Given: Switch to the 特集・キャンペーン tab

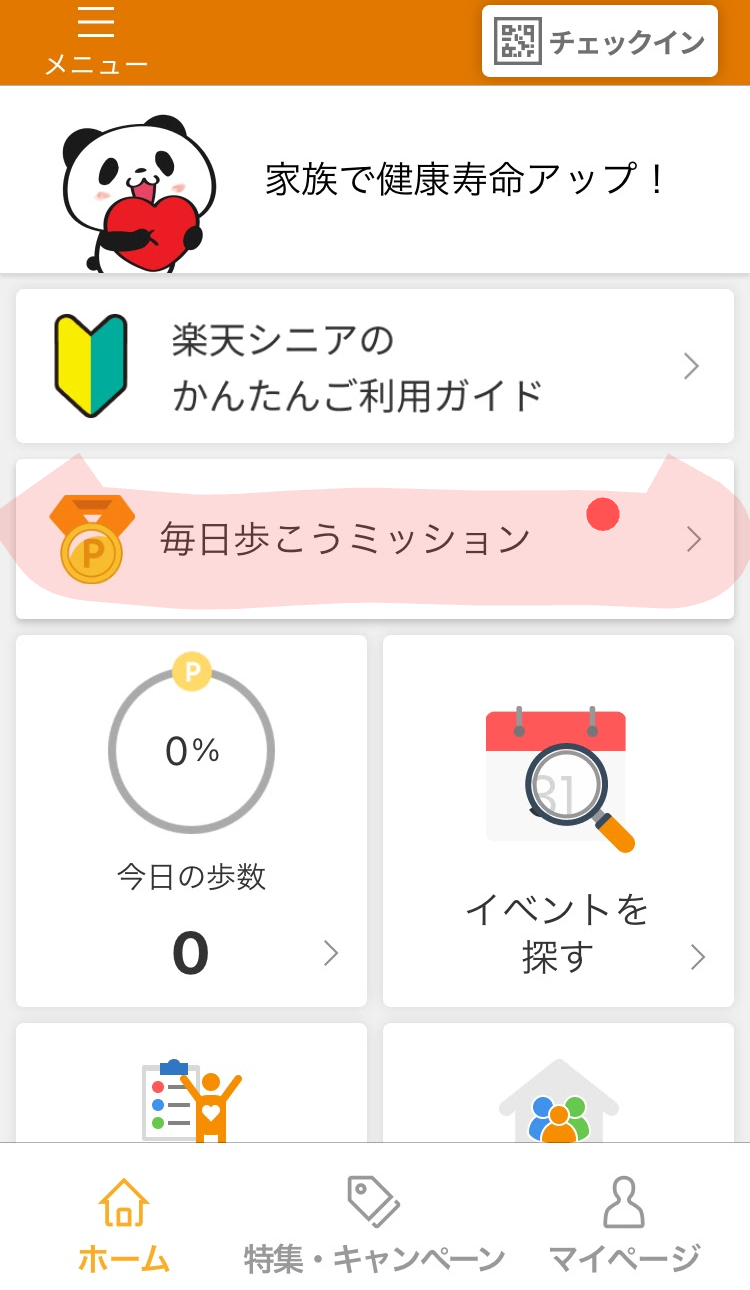Looking at the screenshot, I should click(375, 1225).
